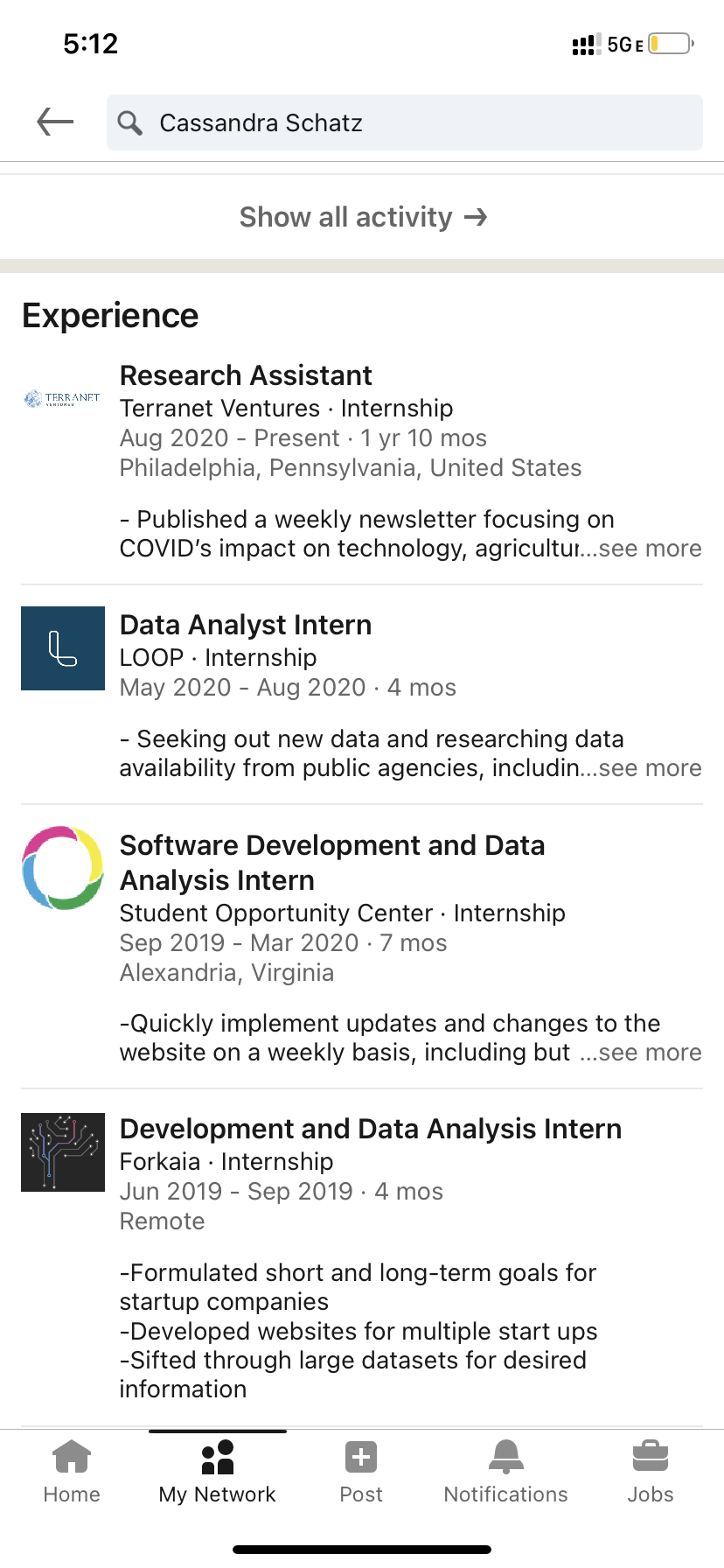Tap the search field showing Cassandra Schatz

404,122
